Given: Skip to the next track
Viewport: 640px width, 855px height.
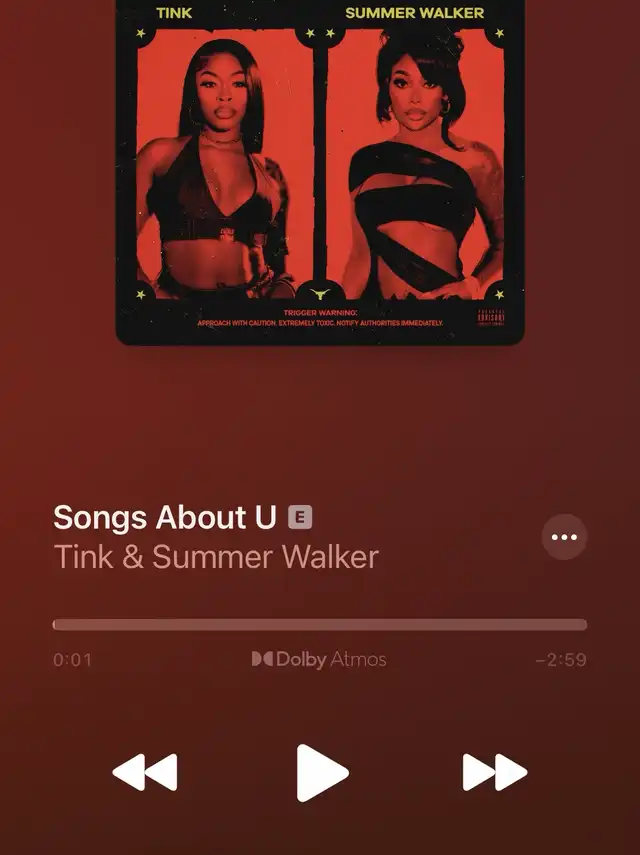Looking at the screenshot, I should [494, 772].
